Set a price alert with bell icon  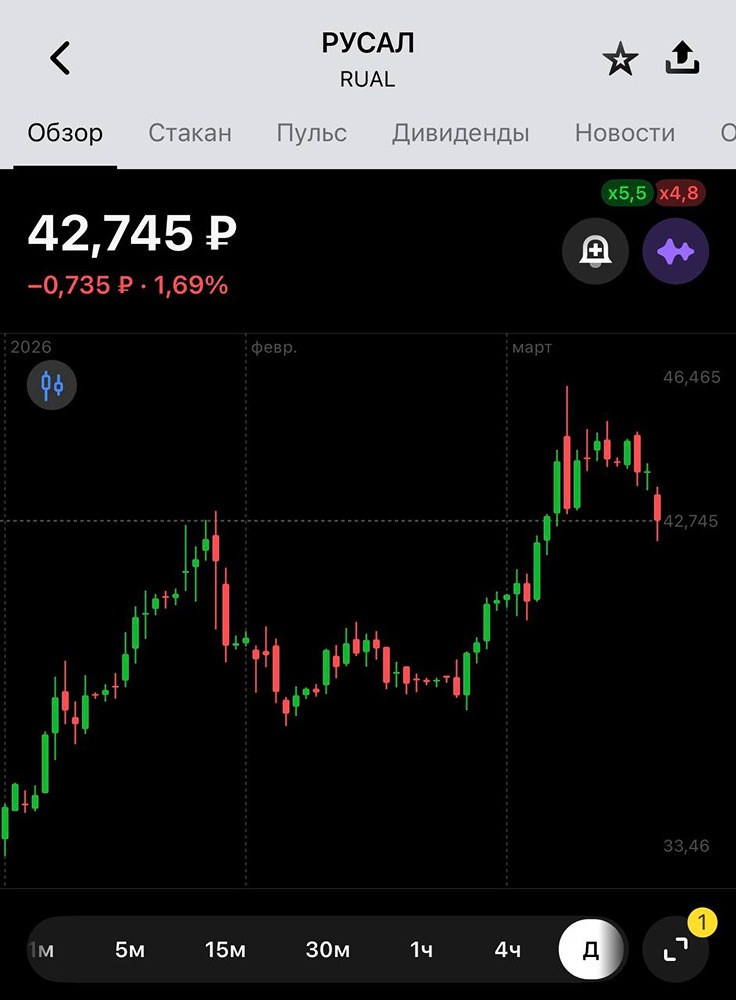tap(595, 252)
